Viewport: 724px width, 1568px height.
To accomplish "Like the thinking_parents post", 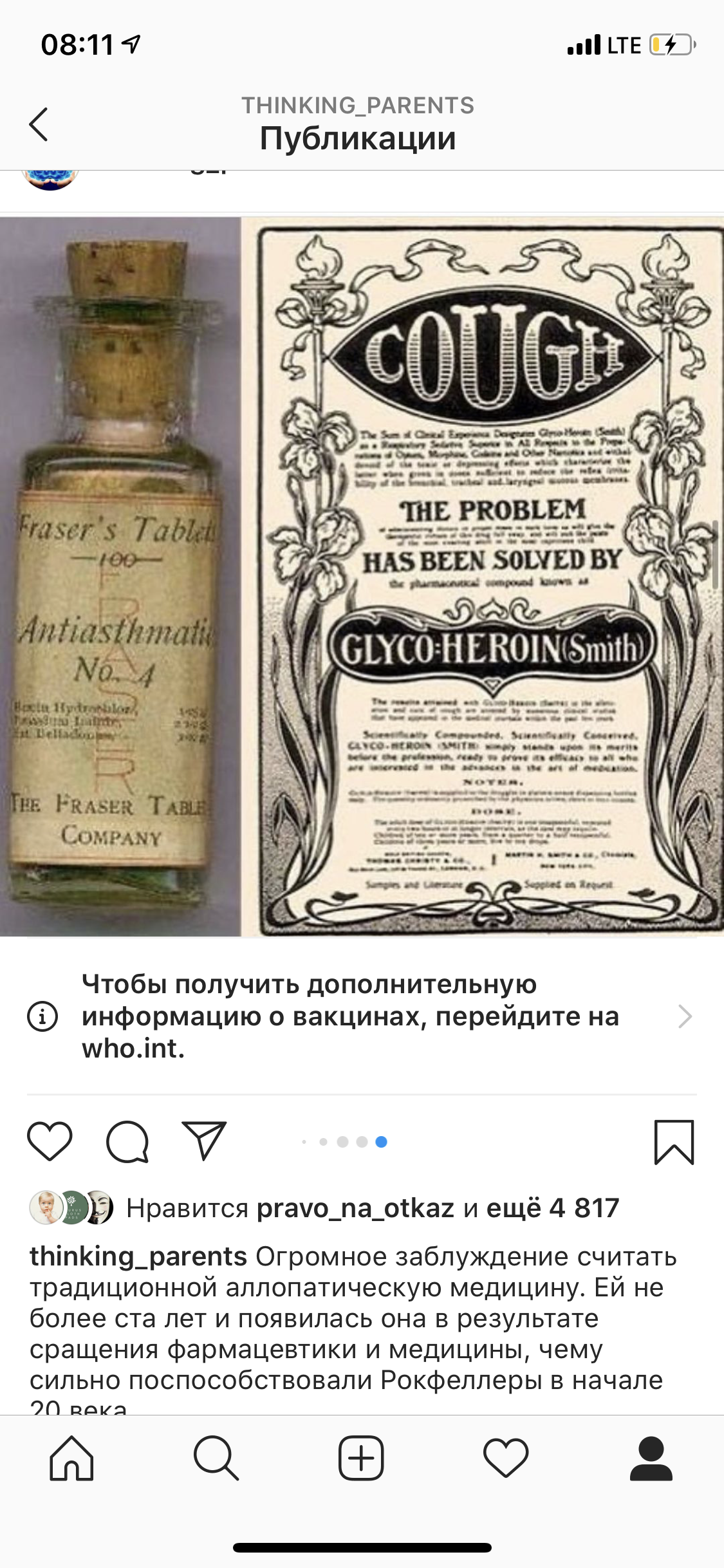I will pyautogui.click(x=50, y=1141).
